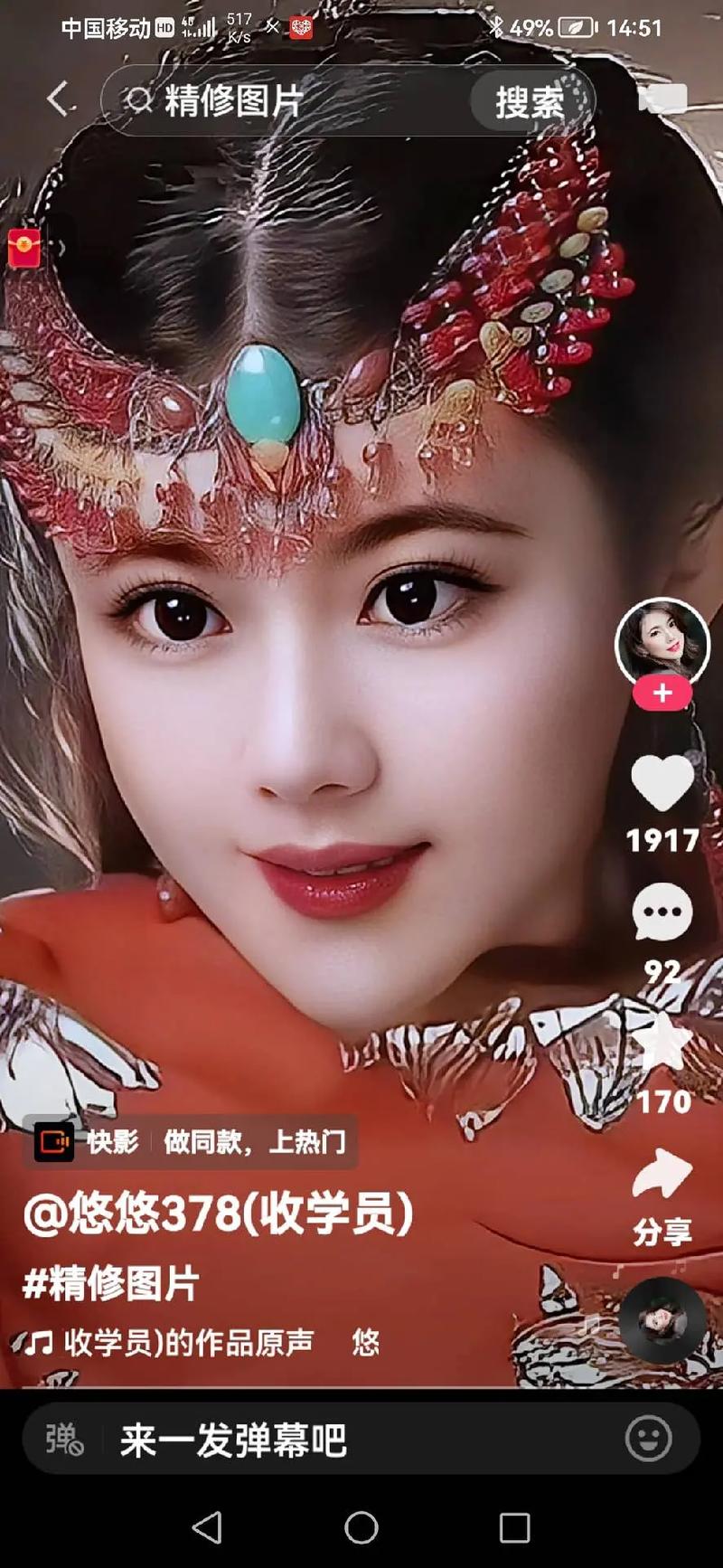
Task: Share this video via 分享
Action: (x=662, y=1176)
